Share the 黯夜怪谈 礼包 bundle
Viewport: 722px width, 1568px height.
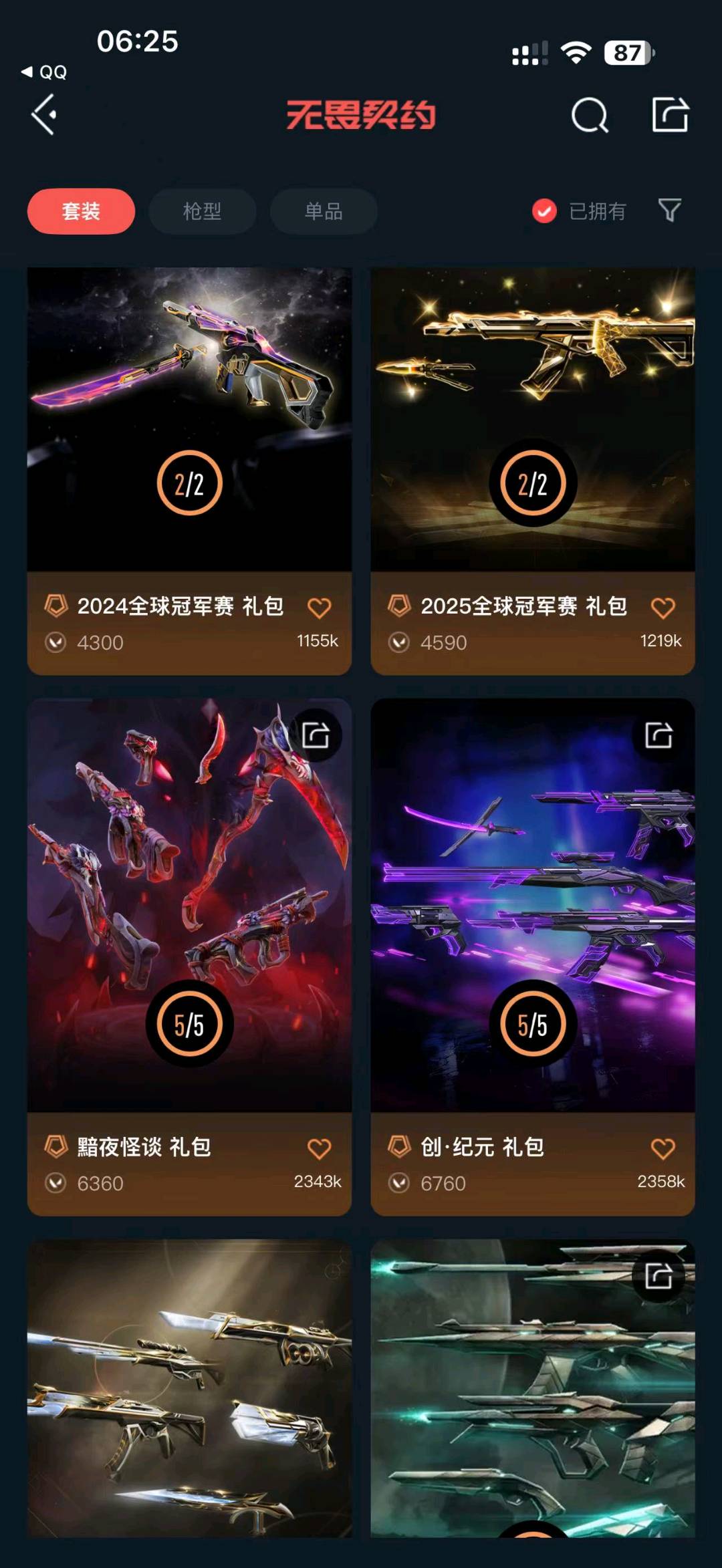[x=316, y=735]
